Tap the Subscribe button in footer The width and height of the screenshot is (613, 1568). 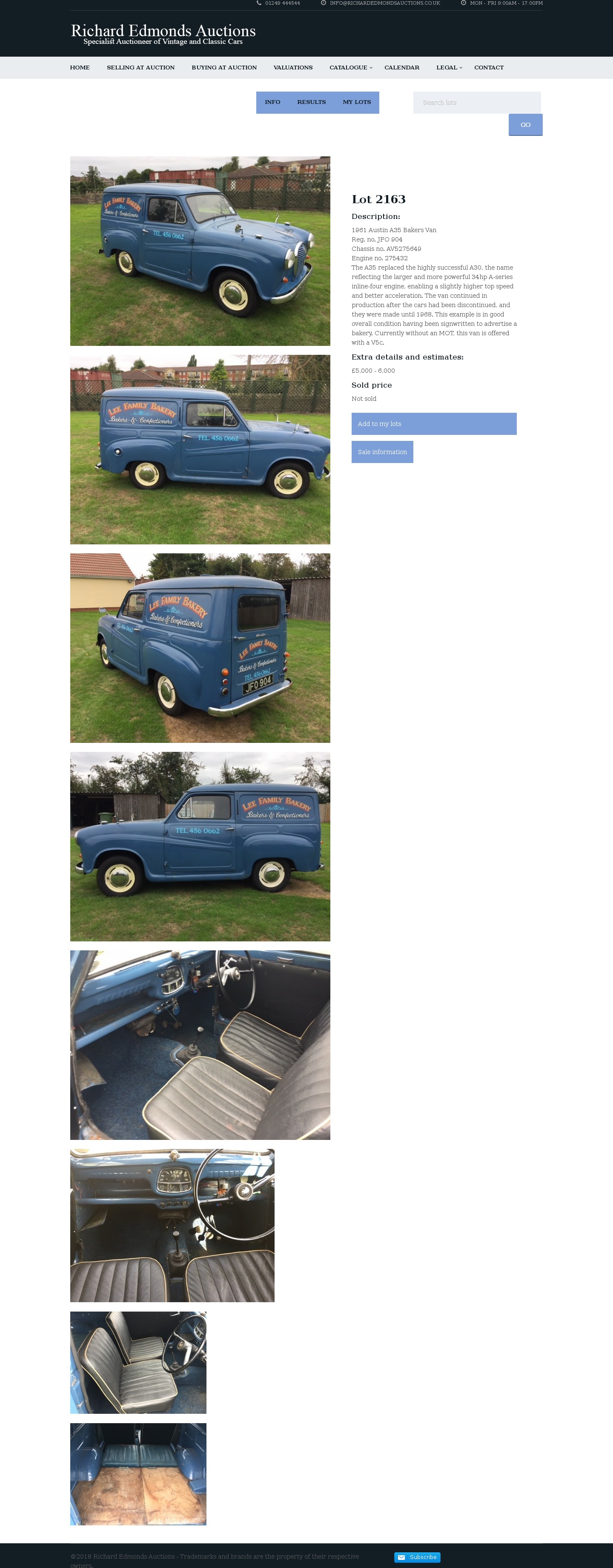pyautogui.click(x=417, y=1557)
